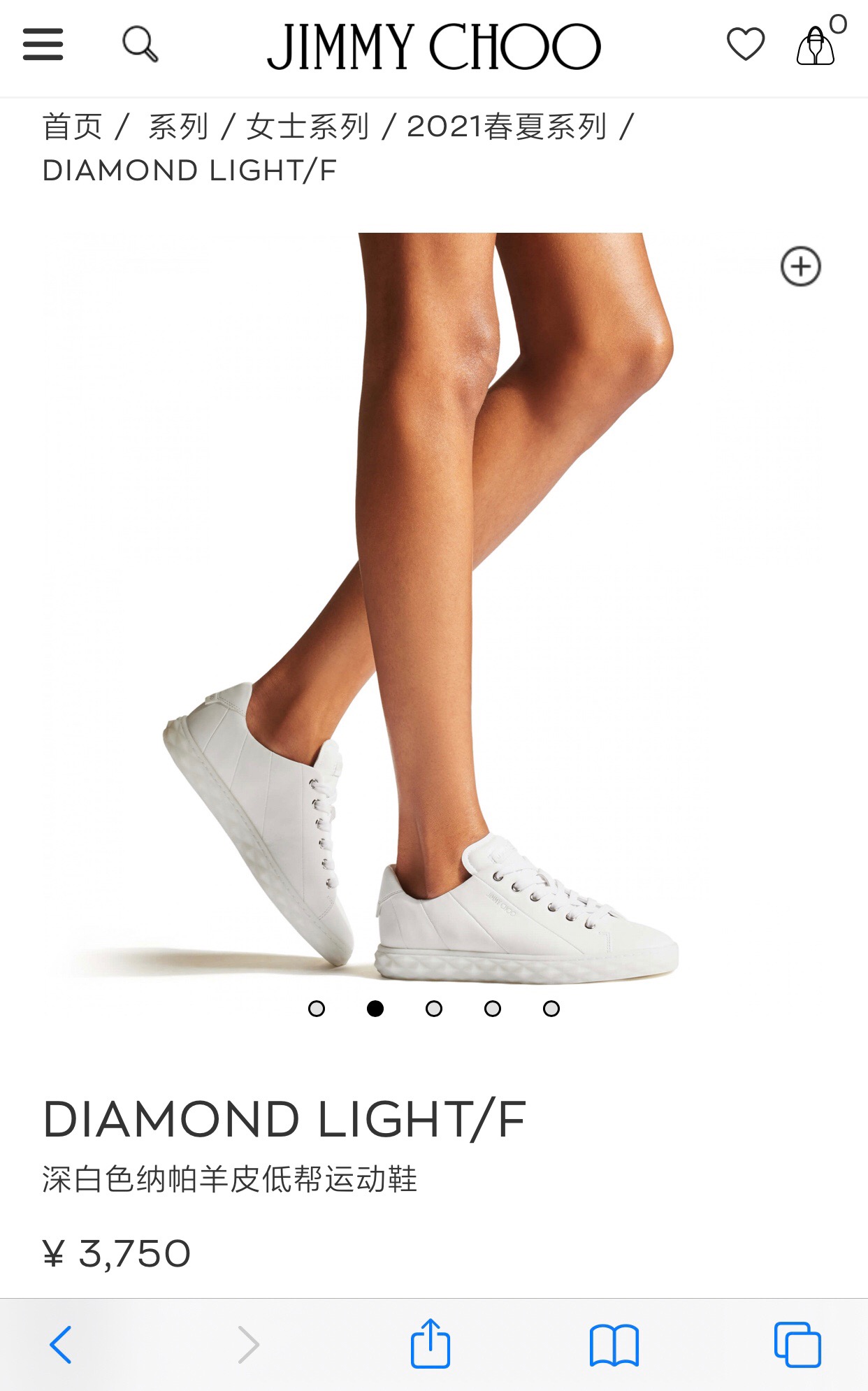Open the shopping bag
Screen dimensions: 868x1391
click(x=816, y=46)
